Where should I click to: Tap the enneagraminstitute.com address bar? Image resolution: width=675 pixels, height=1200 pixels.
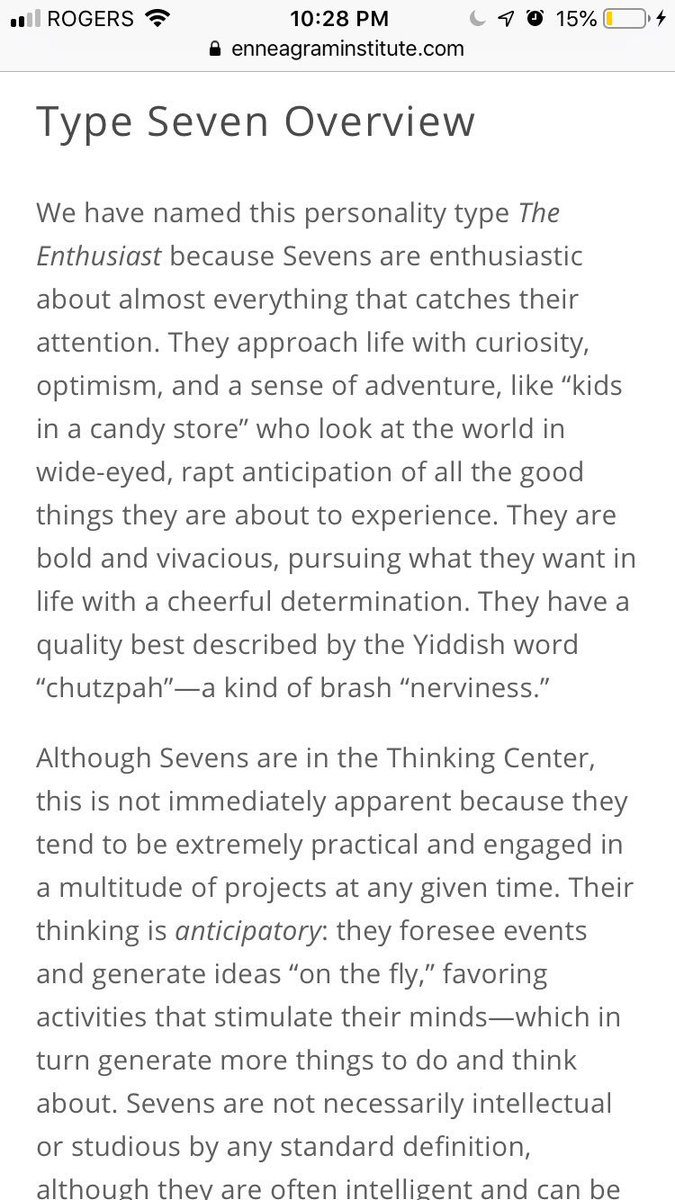(x=338, y=47)
